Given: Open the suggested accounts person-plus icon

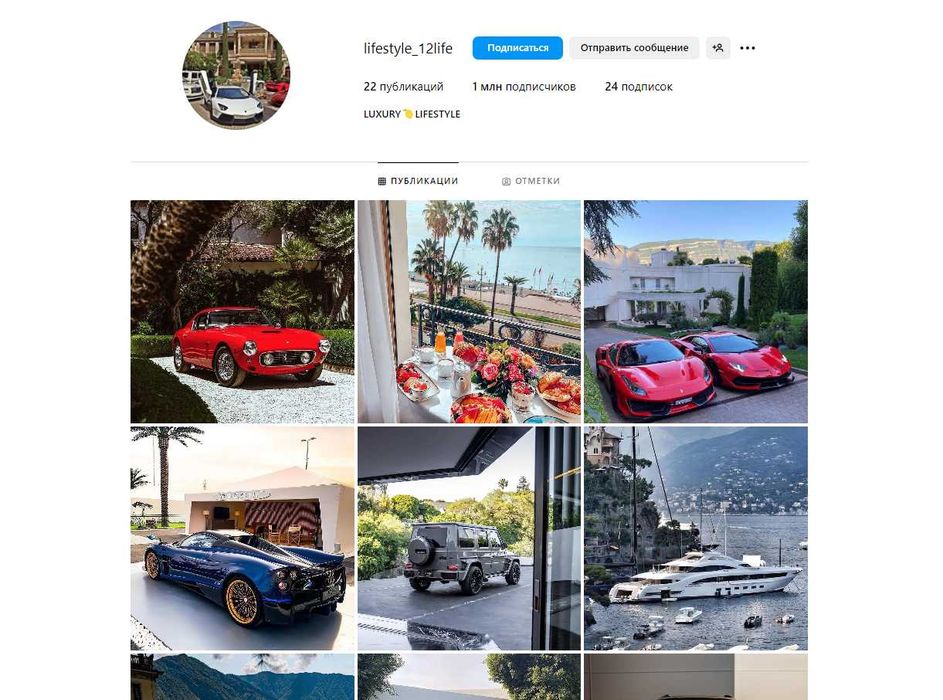Looking at the screenshot, I should click(x=717, y=48).
